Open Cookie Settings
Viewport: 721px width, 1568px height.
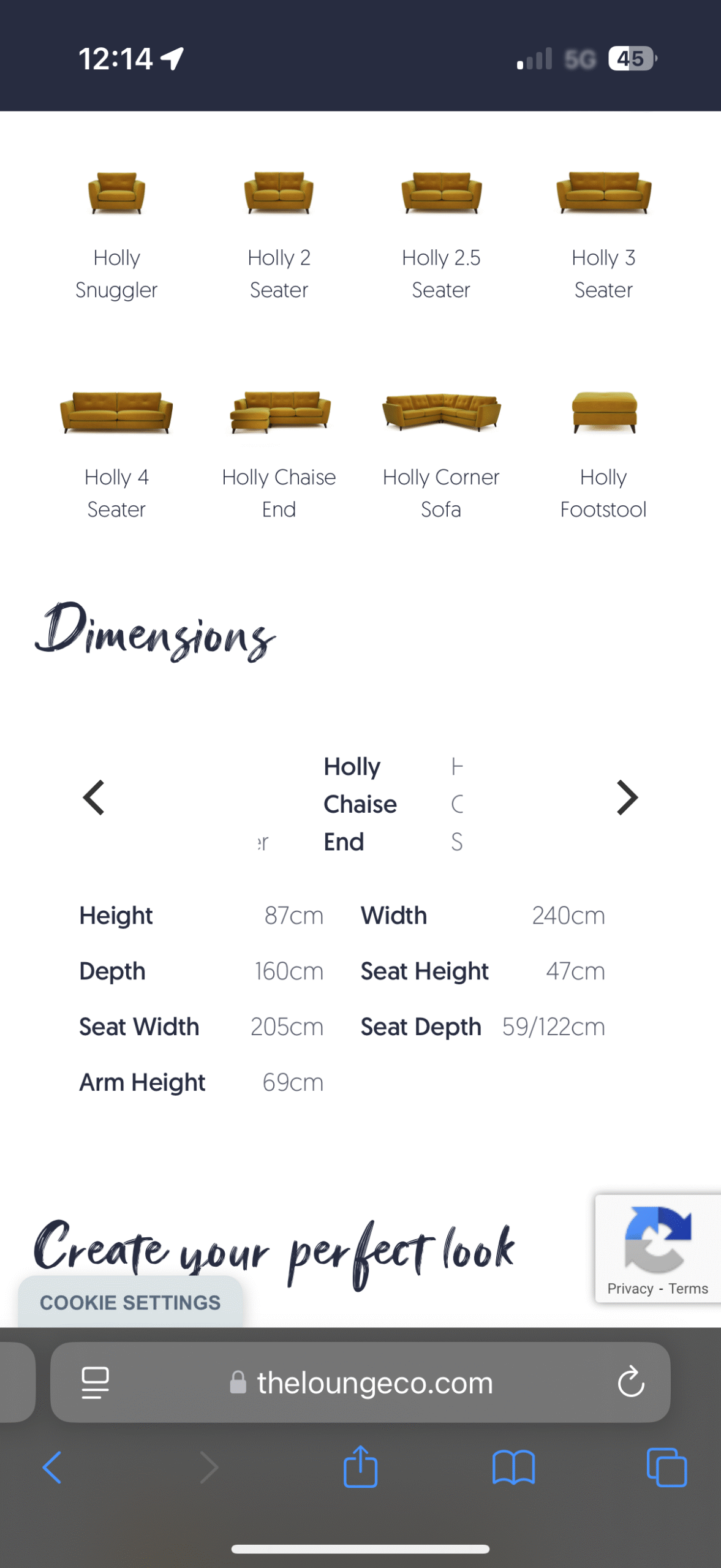(130, 1302)
